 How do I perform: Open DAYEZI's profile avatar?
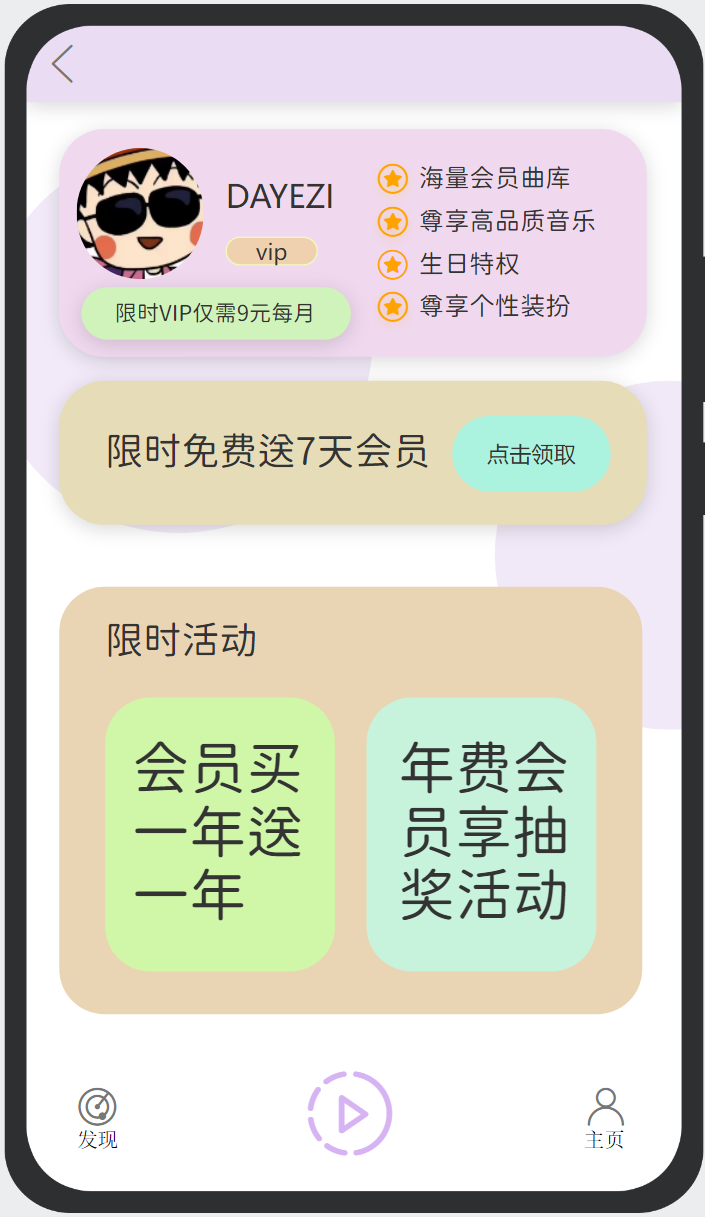(140, 213)
